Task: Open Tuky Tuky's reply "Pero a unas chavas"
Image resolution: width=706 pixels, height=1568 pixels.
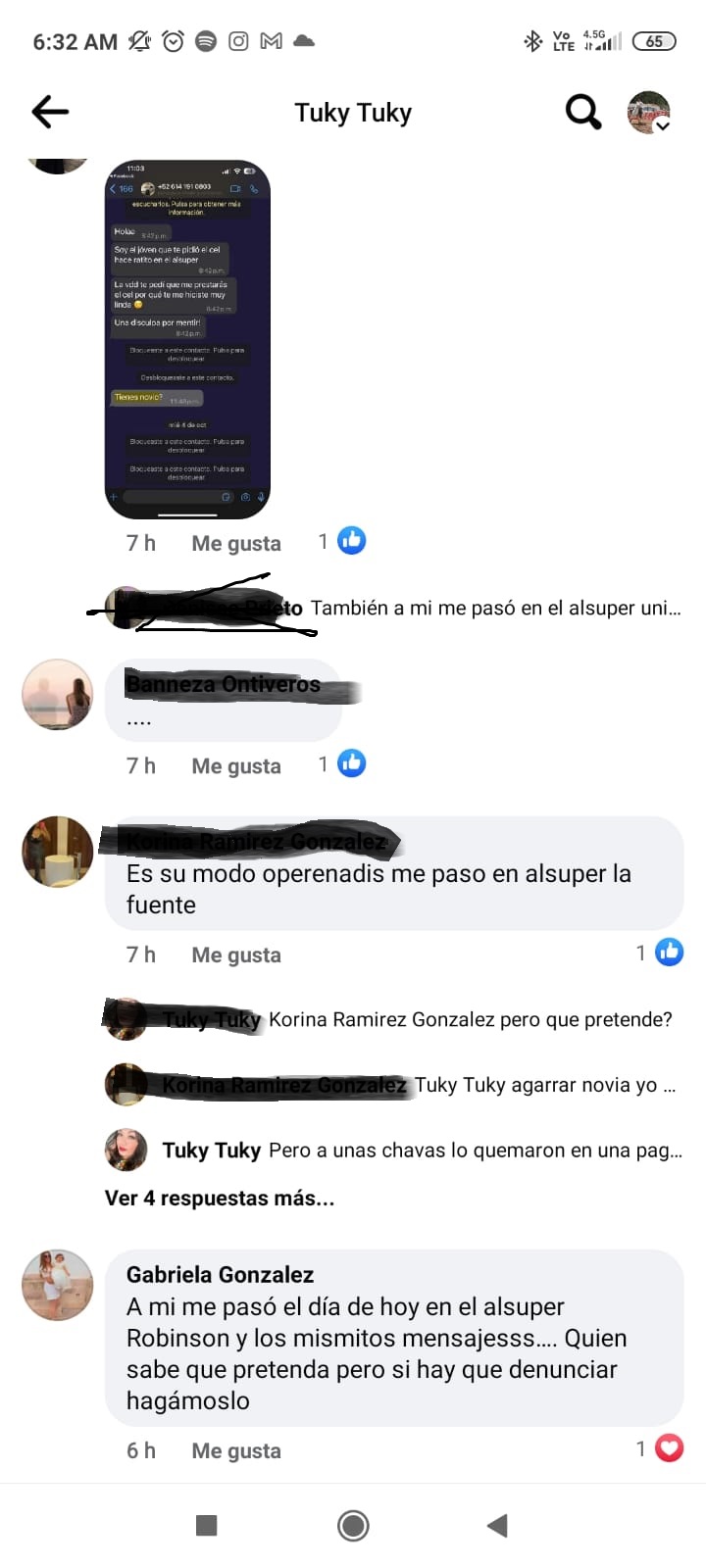Action: point(475,1151)
